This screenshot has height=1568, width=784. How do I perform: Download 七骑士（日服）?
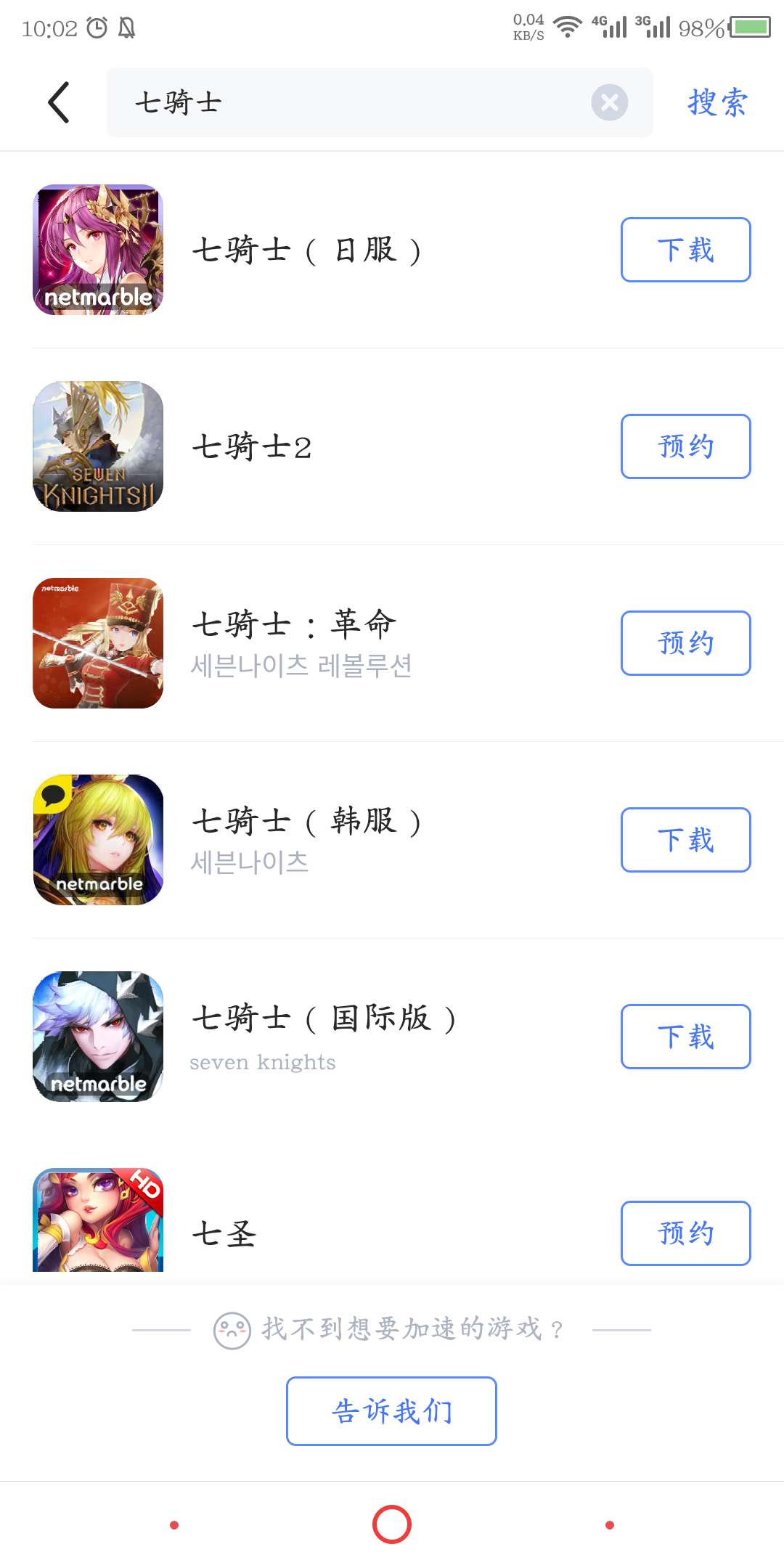[x=685, y=250]
